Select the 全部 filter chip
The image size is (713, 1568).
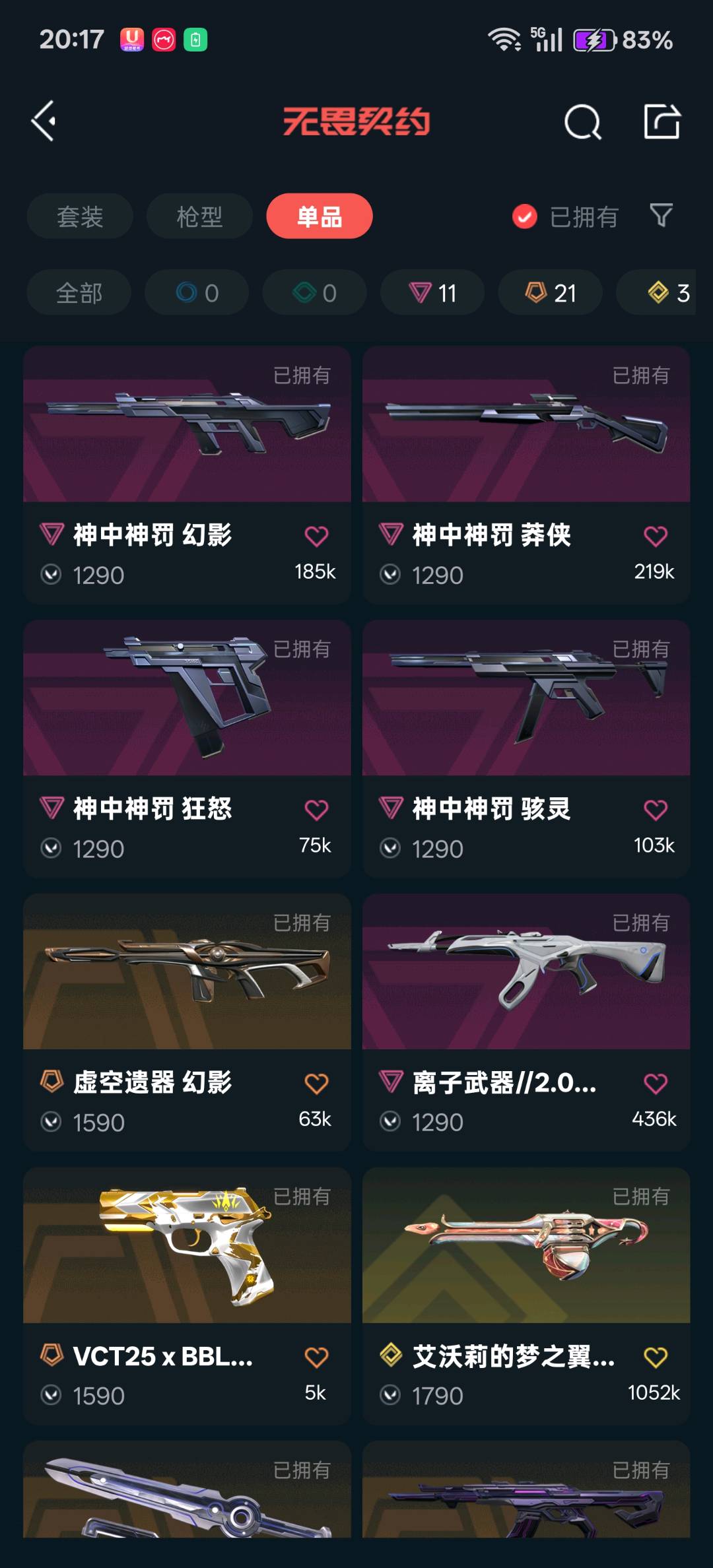point(79,293)
